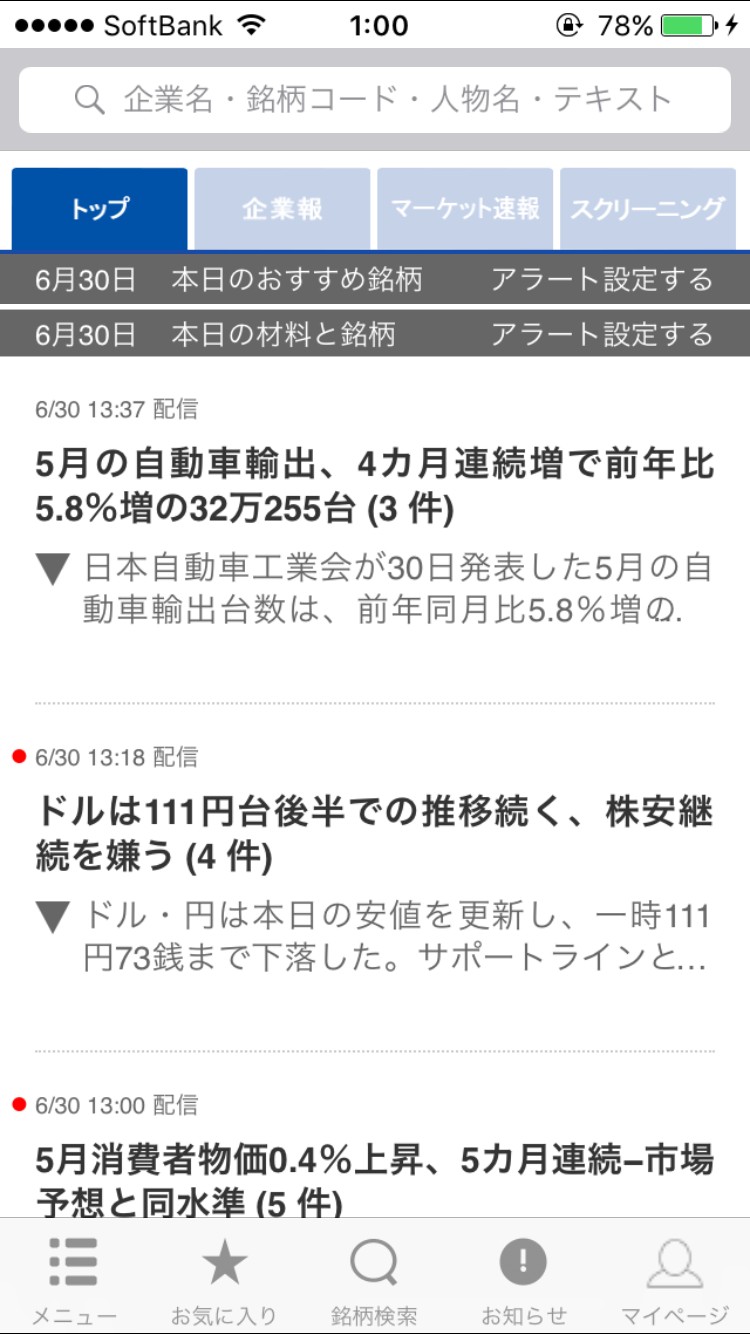Open マイページ profile

tap(675, 1278)
